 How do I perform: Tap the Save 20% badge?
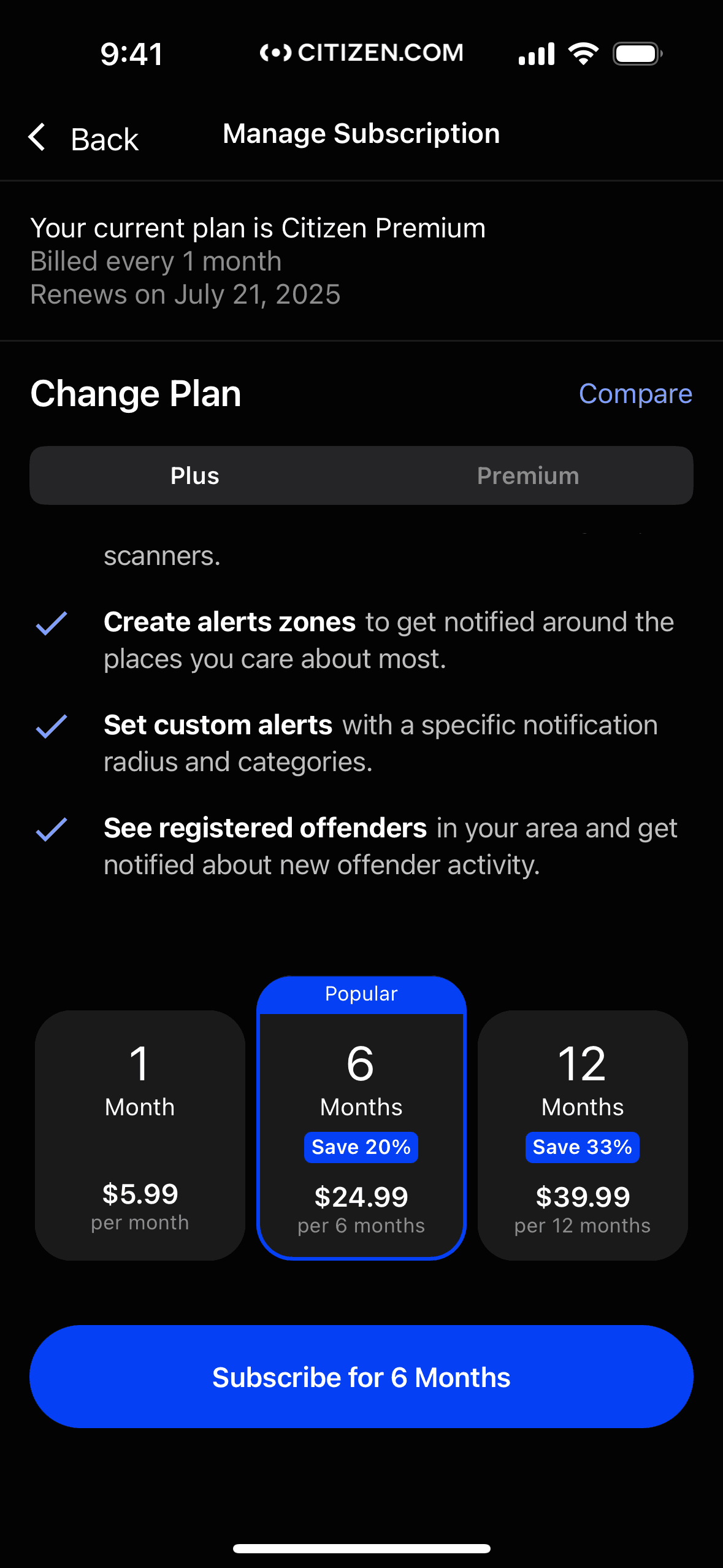tap(361, 1147)
